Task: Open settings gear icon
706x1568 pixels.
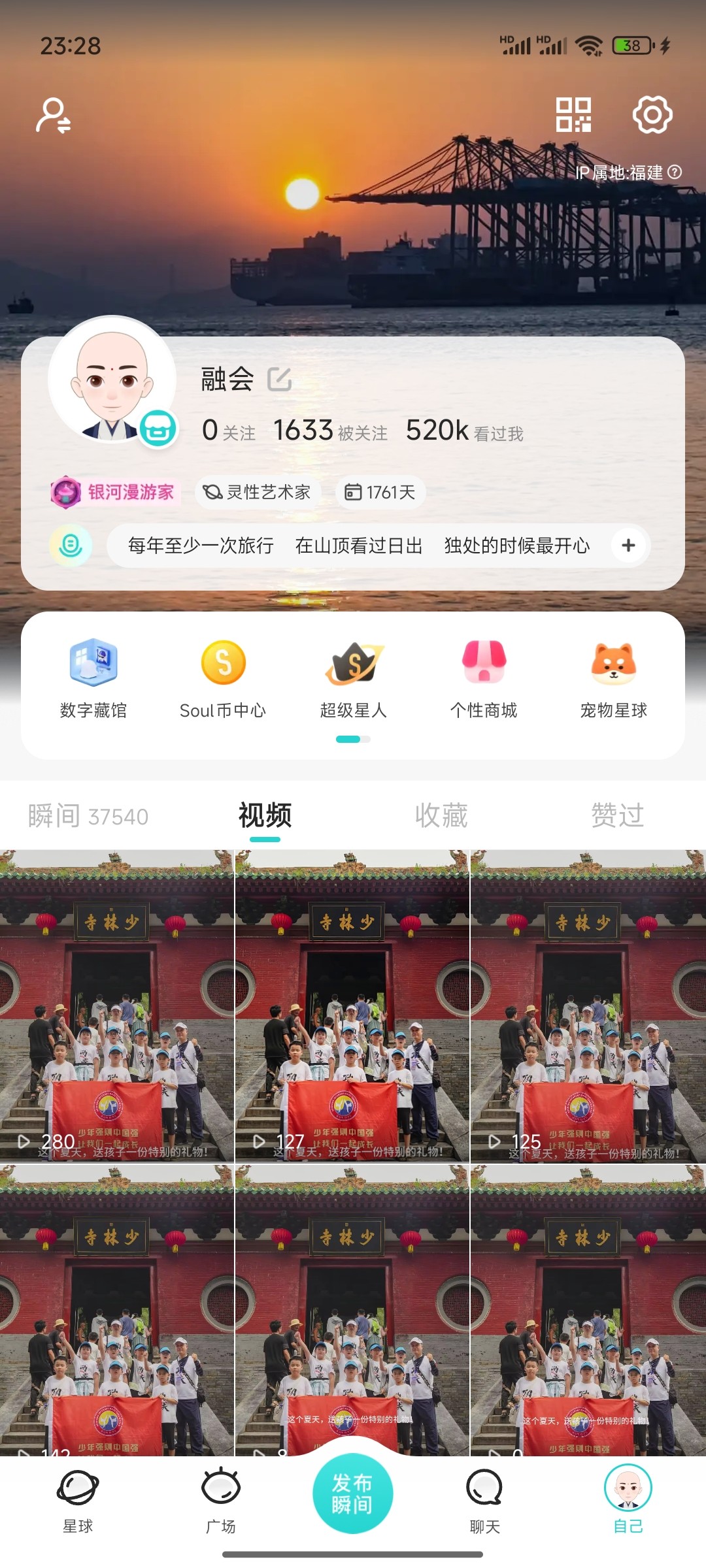Action: (652, 115)
